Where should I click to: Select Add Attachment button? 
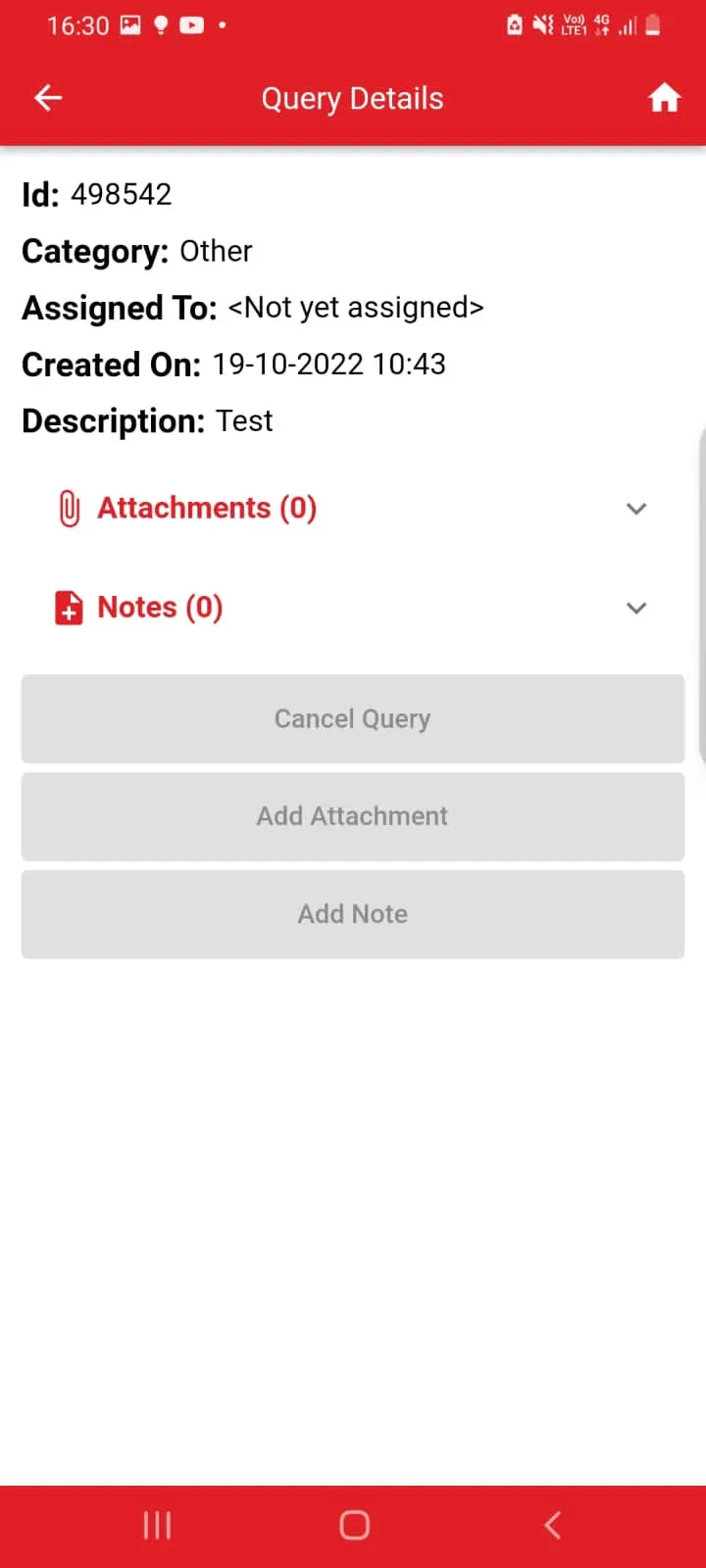pyautogui.click(x=353, y=816)
